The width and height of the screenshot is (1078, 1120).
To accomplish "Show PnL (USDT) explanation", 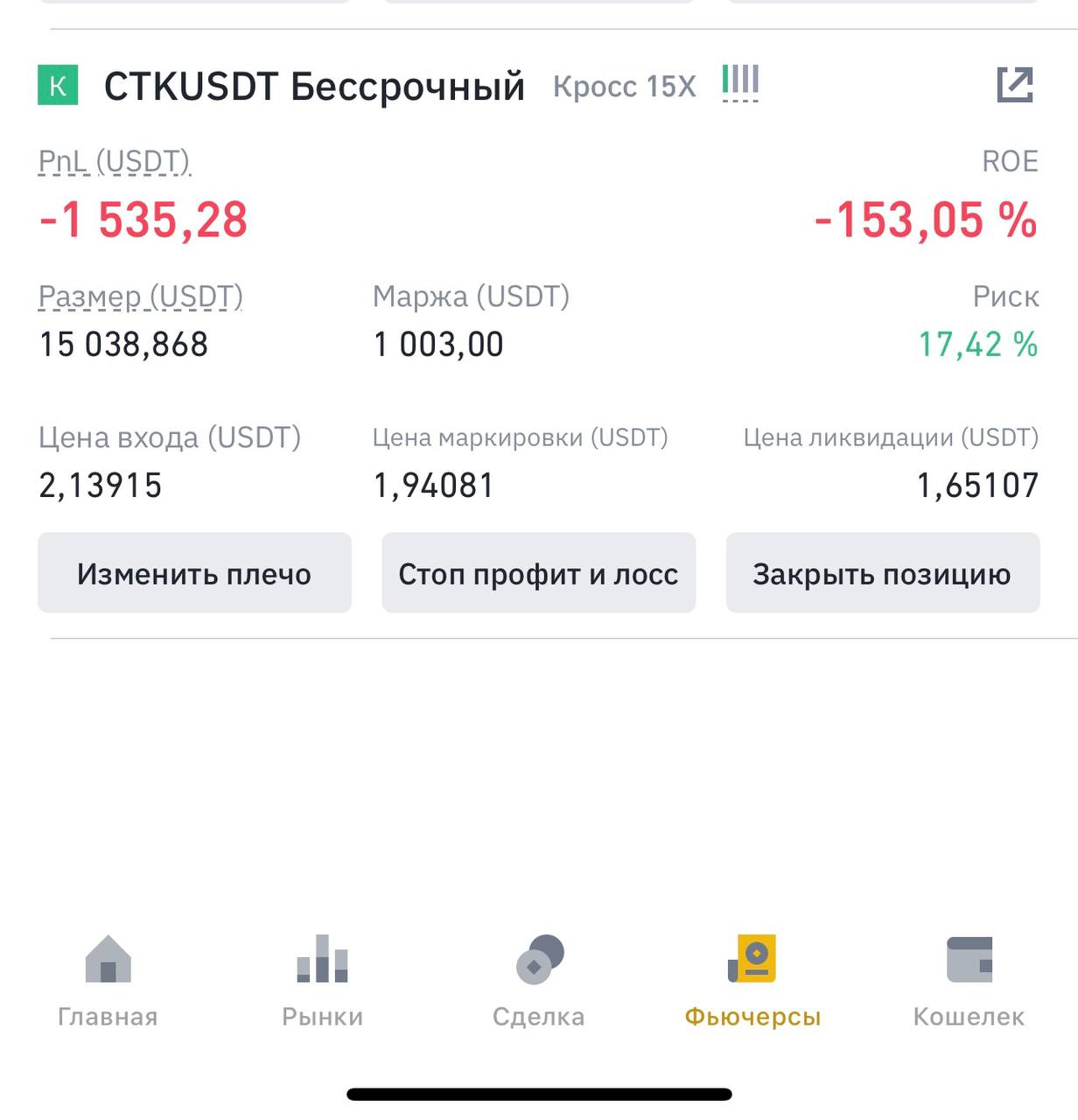I will (114, 162).
